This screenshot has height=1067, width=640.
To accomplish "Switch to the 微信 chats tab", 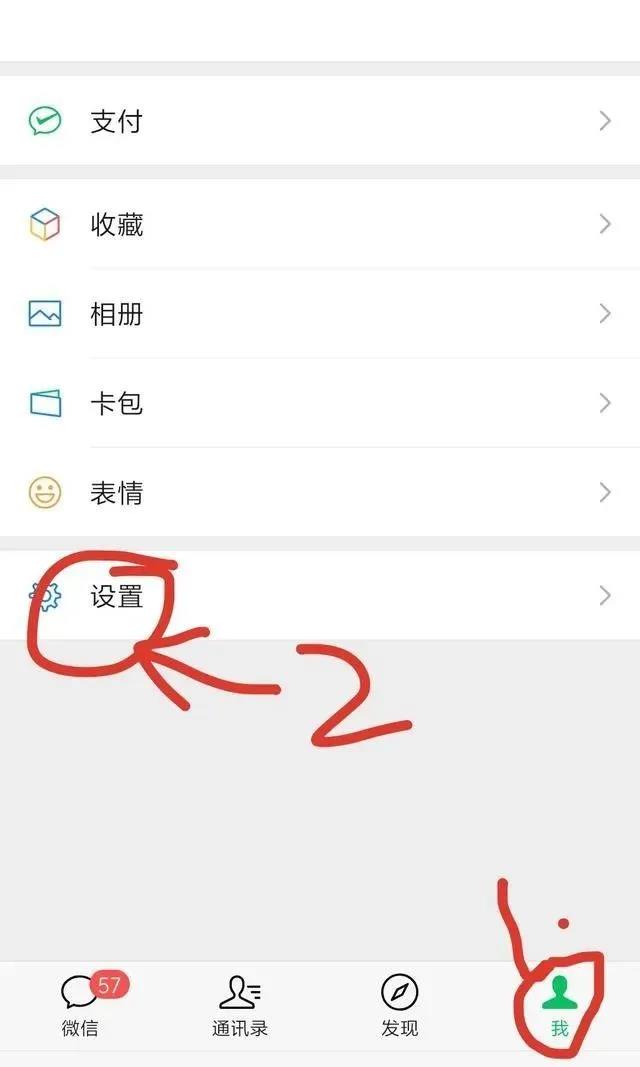I will pyautogui.click(x=80, y=1005).
